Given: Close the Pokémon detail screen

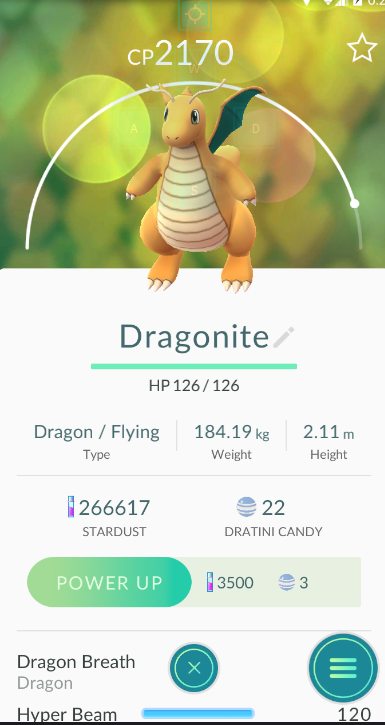Looking at the screenshot, I should click(x=194, y=668).
